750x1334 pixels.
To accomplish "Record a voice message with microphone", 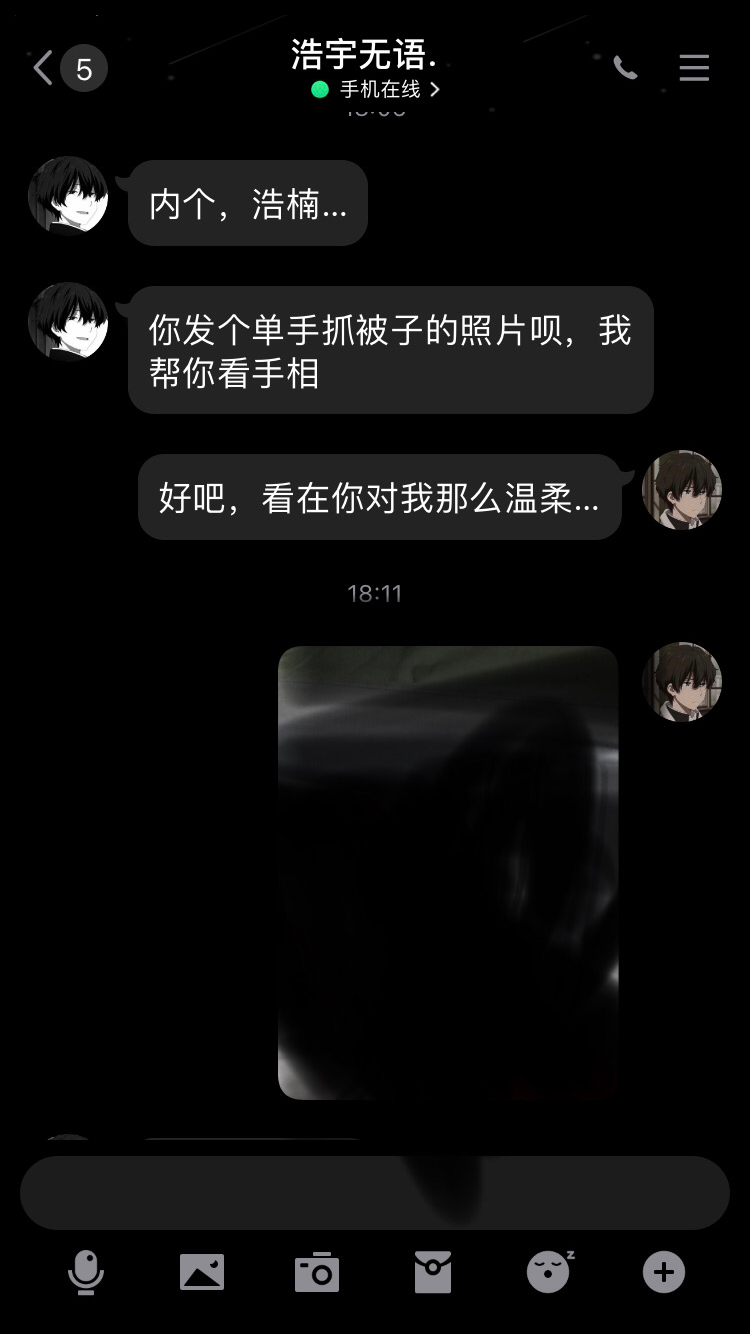I will 85,1272.
